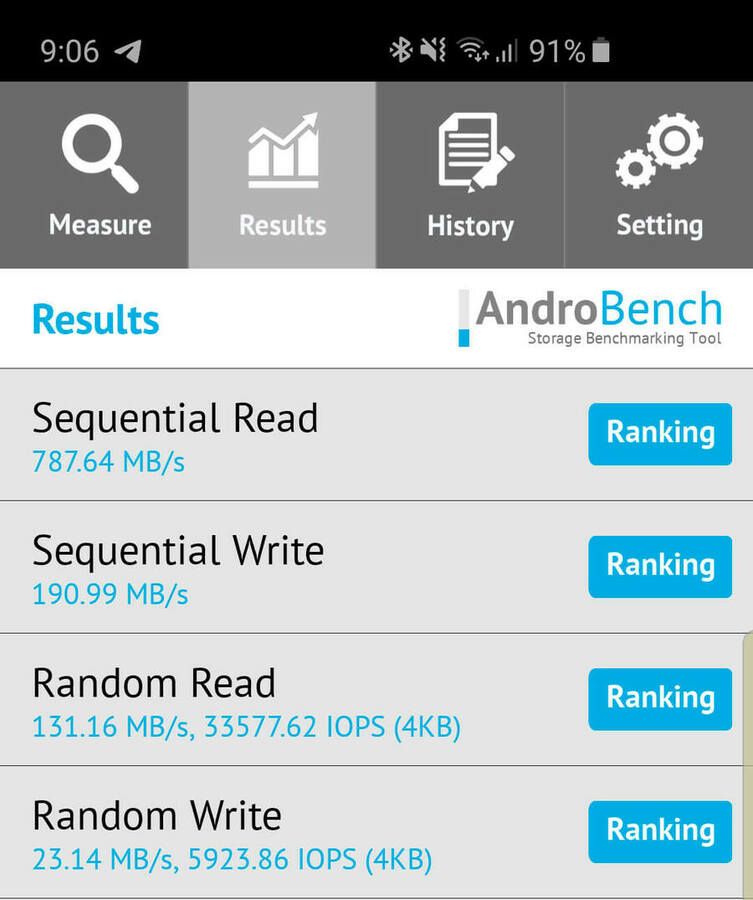Switch to the Measure tab
This screenshot has height=900, width=753.
tap(94, 175)
